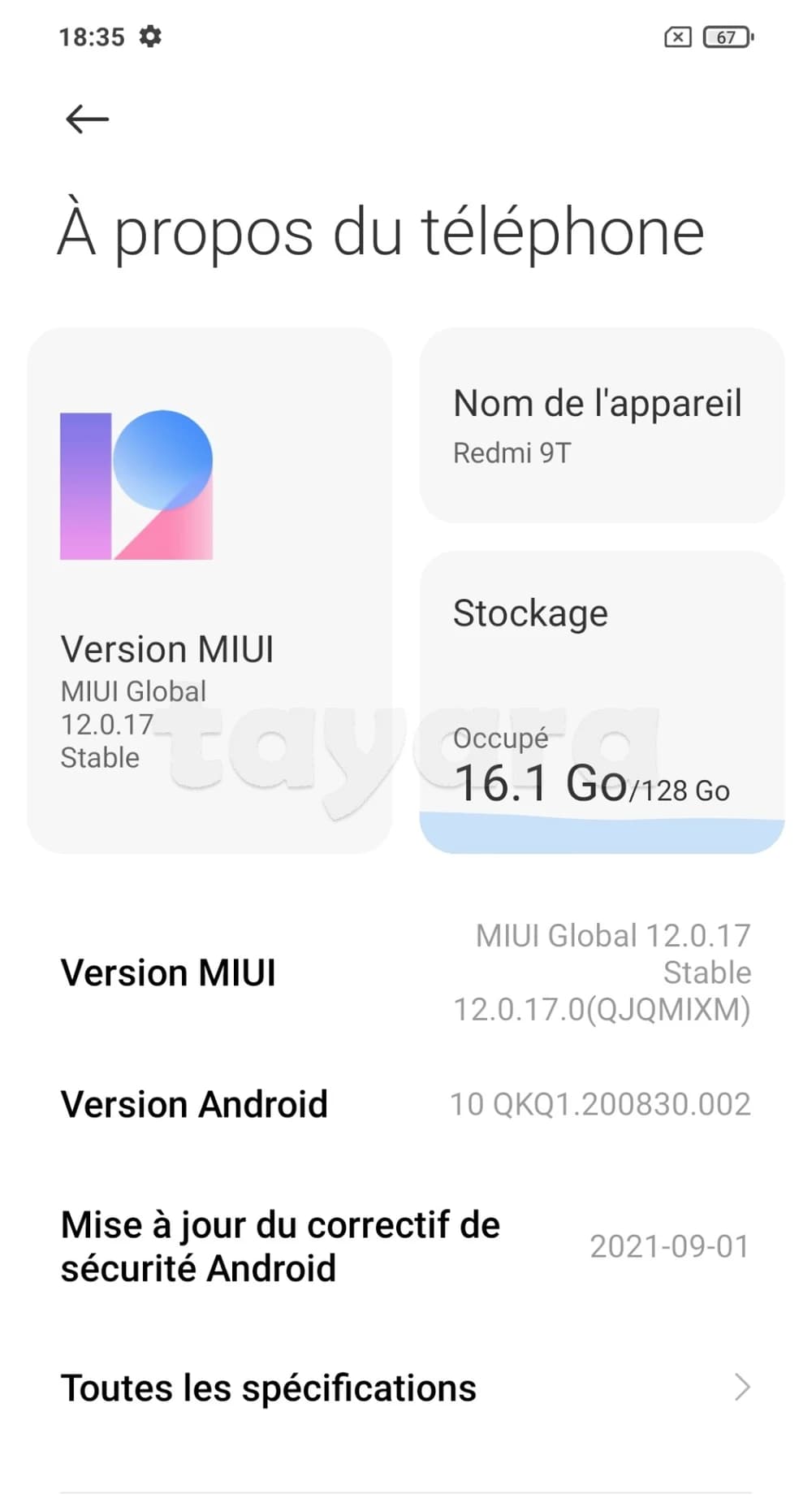Screen dimensions: 812x1507
Task: Select Mise à jour du correctif de sécurité
Action: pyautogui.click(x=405, y=1246)
